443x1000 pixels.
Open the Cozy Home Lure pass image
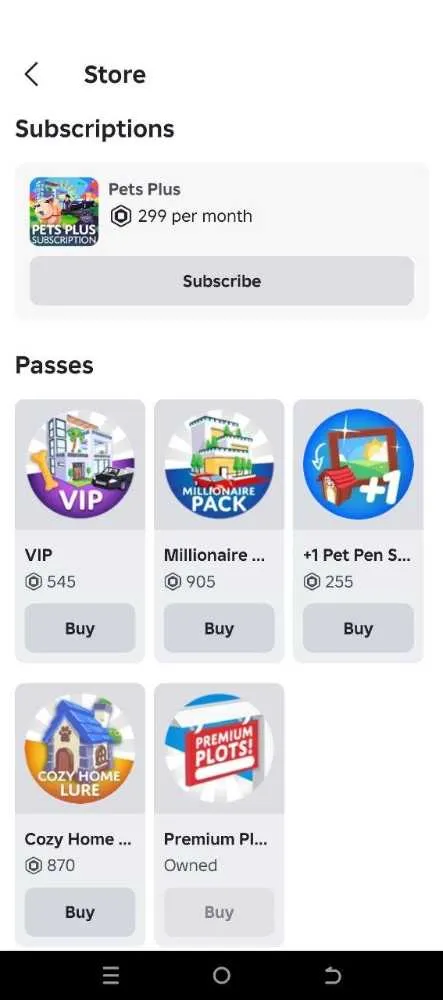tap(80, 748)
